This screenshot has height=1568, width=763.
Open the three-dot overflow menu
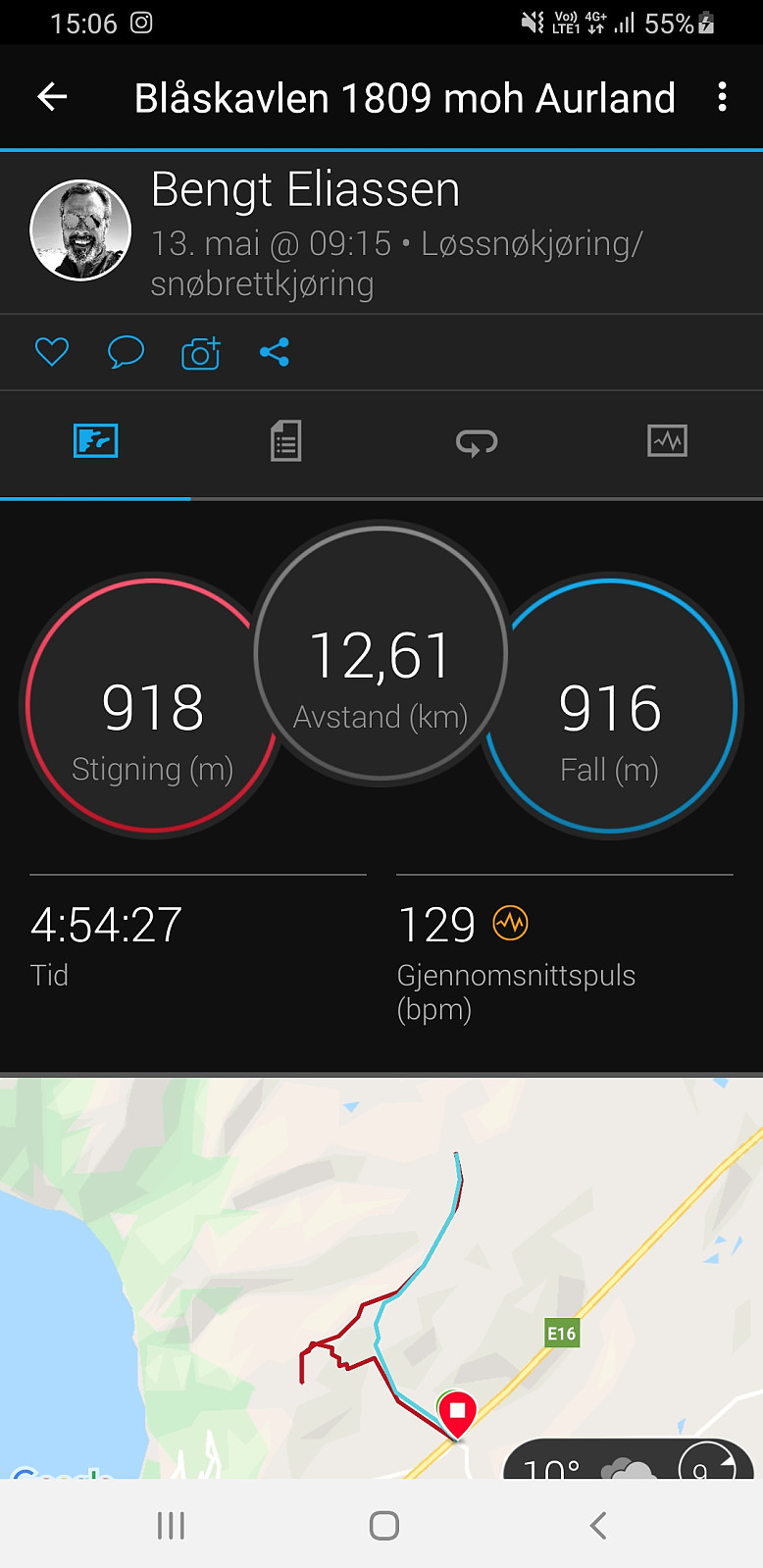point(723,96)
